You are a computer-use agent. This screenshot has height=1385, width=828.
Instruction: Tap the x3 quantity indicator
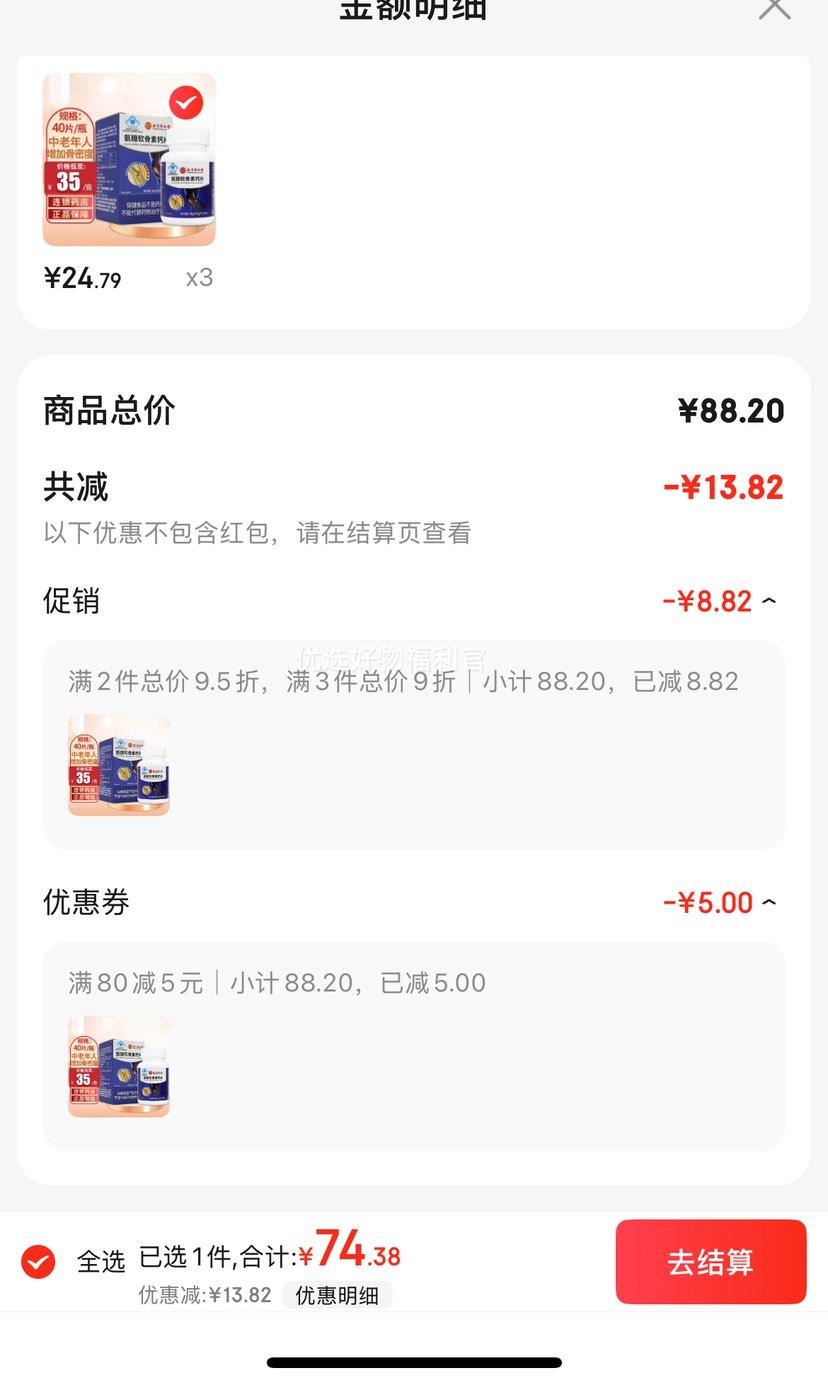coord(198,277)
